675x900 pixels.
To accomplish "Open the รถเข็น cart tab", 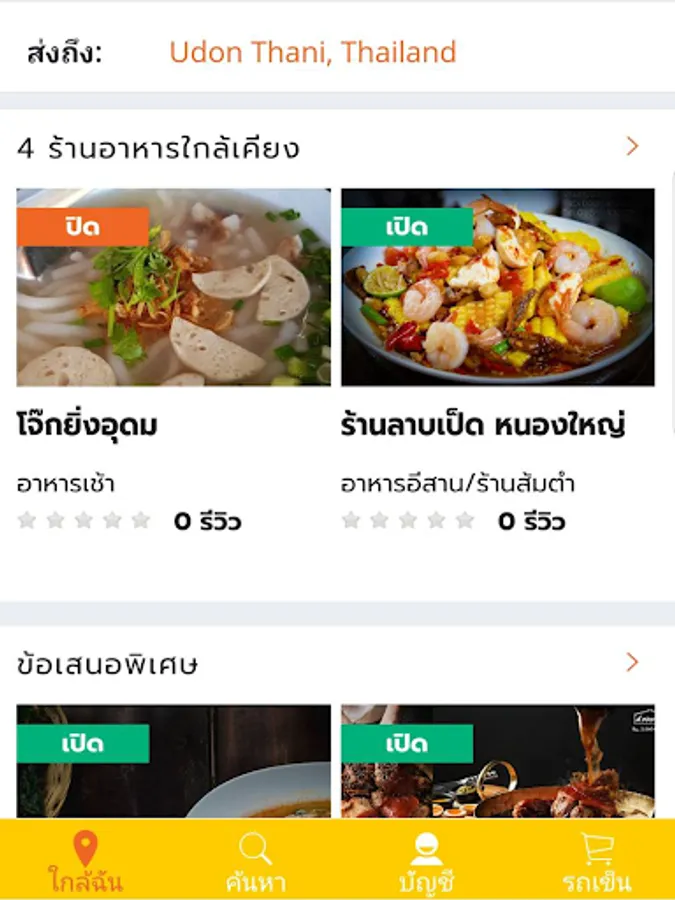I will [597, 861].
